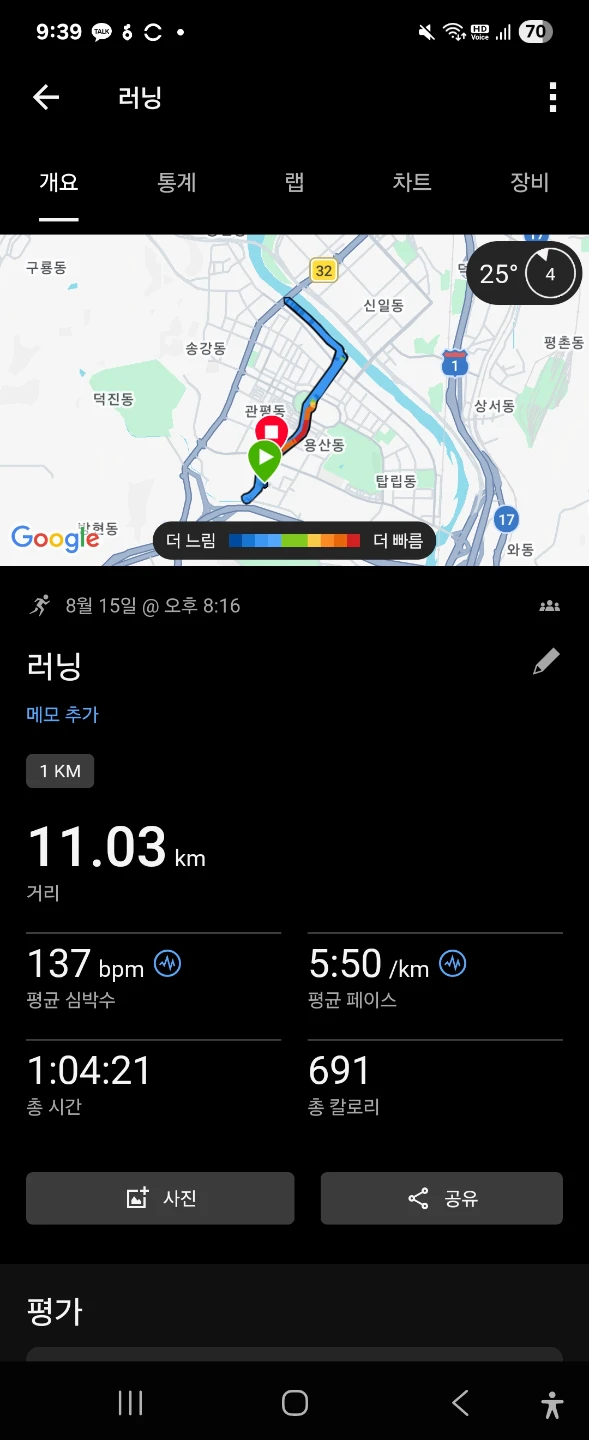Open pace insight icon beside 5:50 /km
Viewport: 589px width, 1440px height.
[x=453, y=964]
